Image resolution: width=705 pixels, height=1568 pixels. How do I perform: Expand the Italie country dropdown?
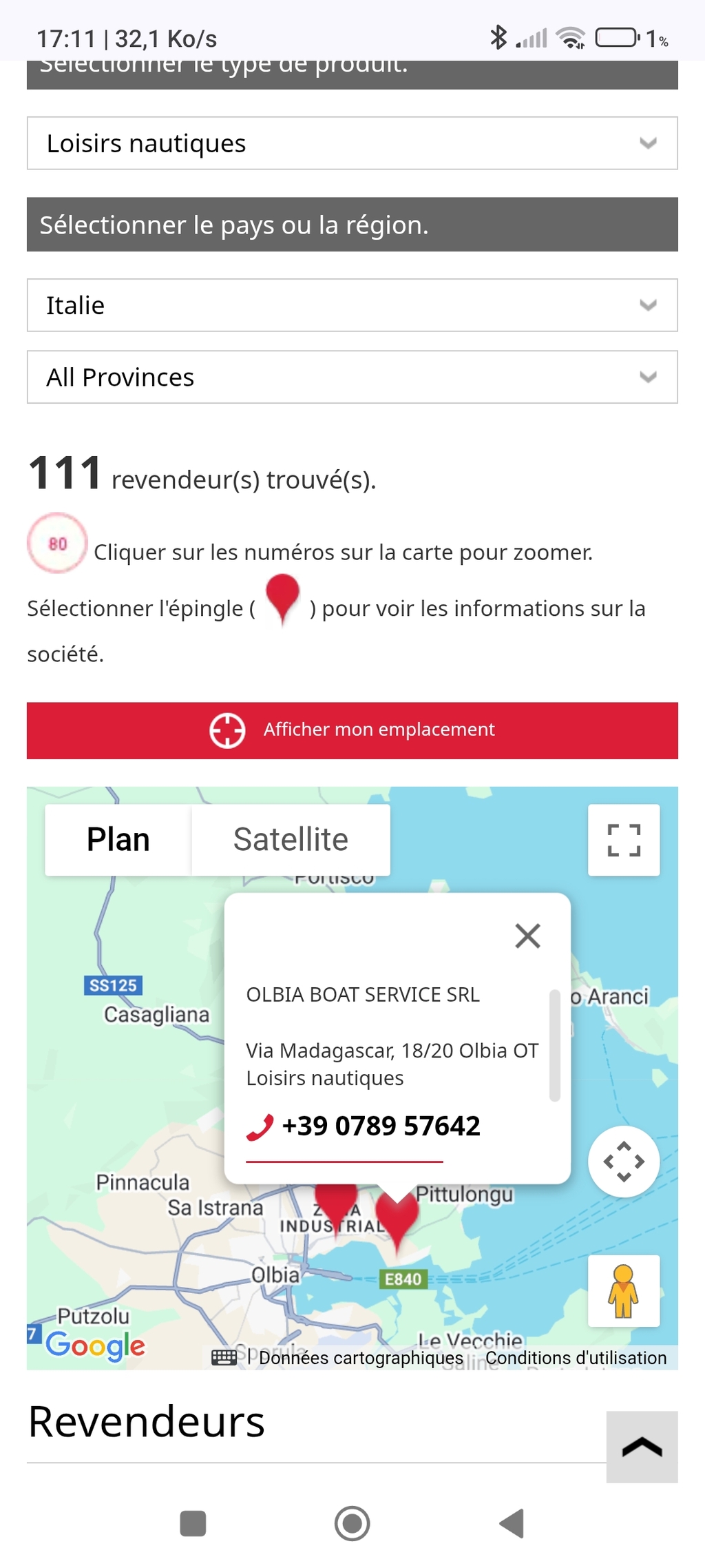[x=352, y=305]
